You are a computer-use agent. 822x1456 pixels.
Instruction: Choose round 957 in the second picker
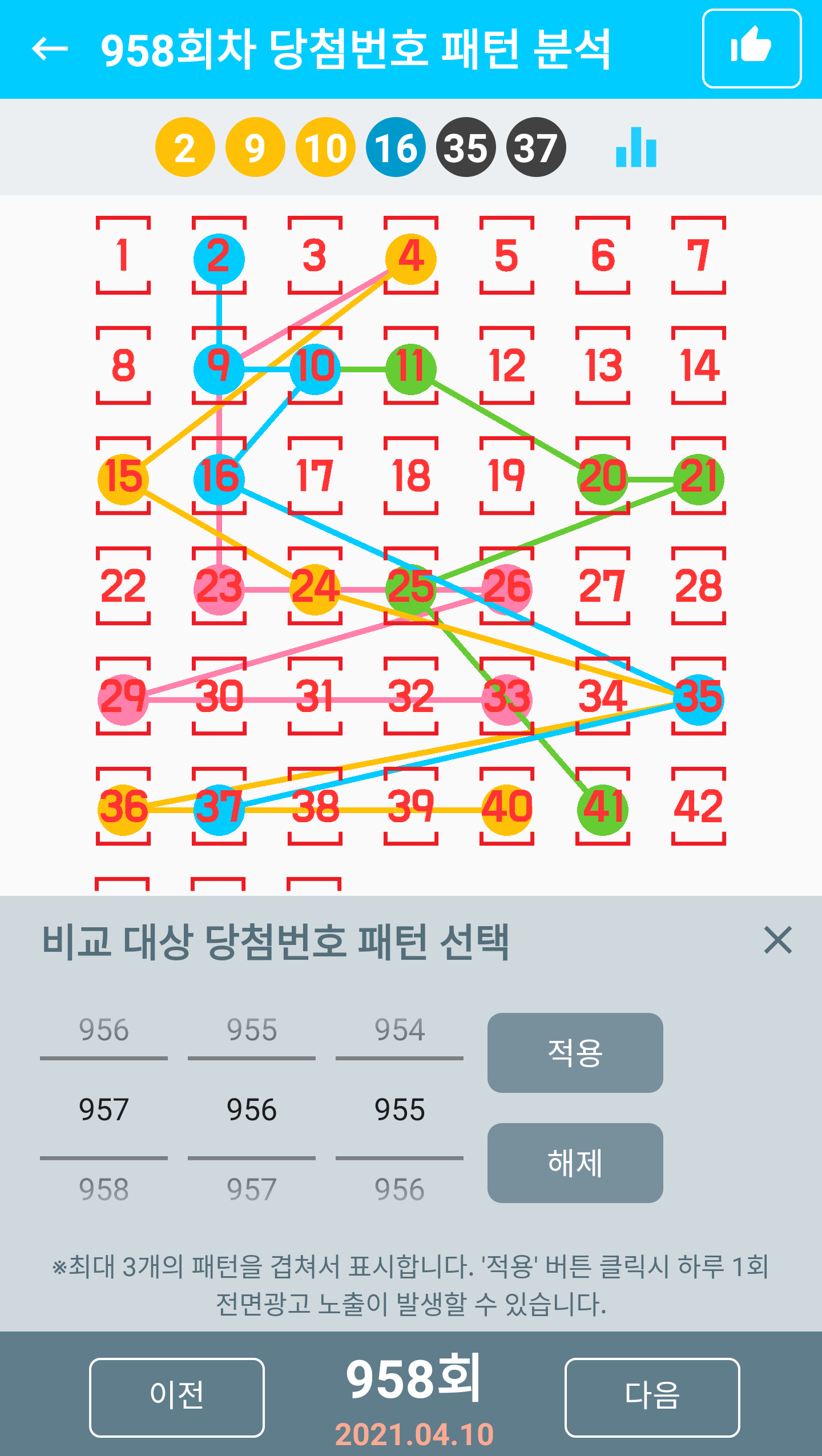point(252,1190)
